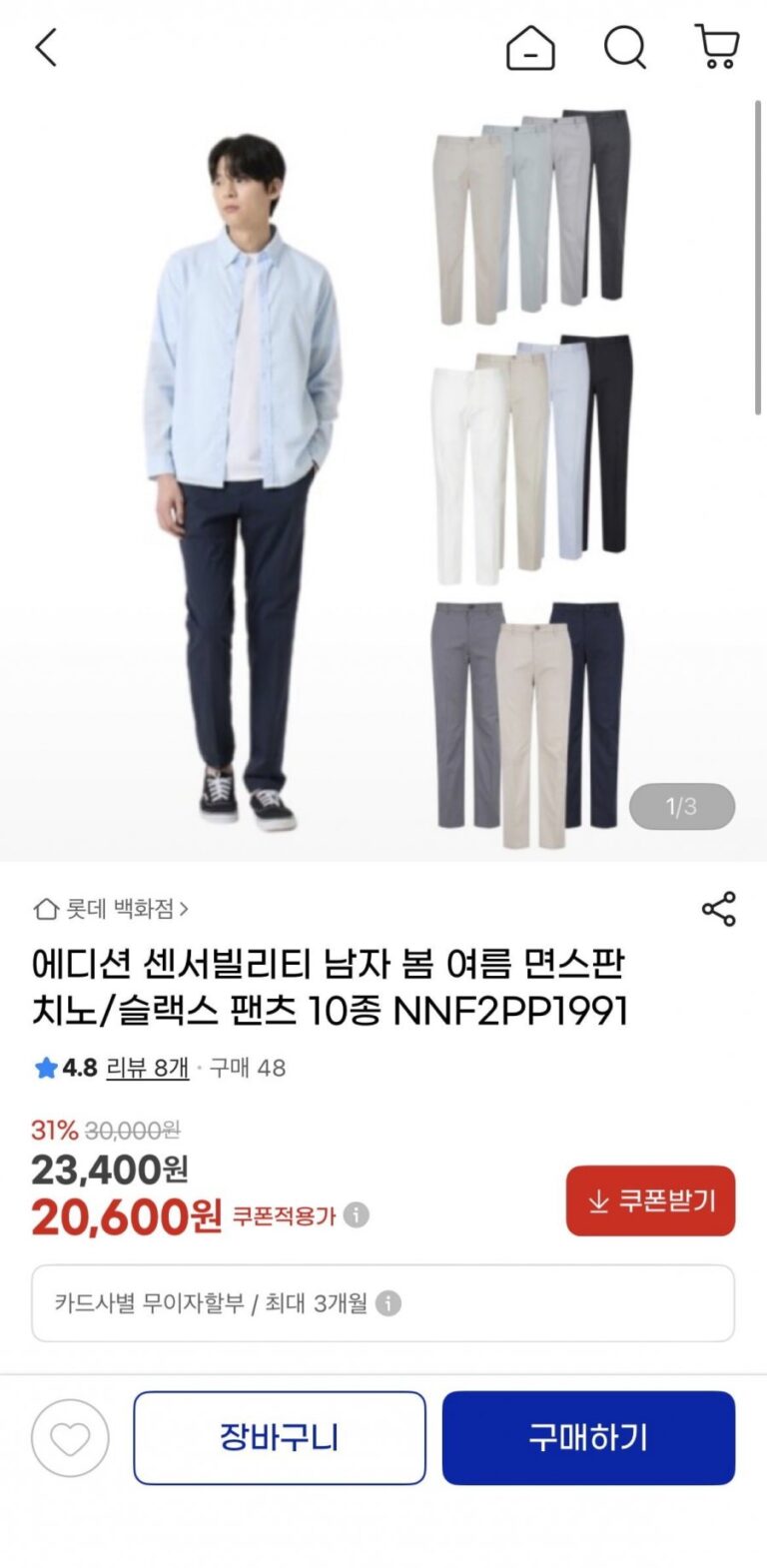The image size is (767, 1568).
Task: Tap the 쿠폰받기 coupon button
Action: 650,1200
